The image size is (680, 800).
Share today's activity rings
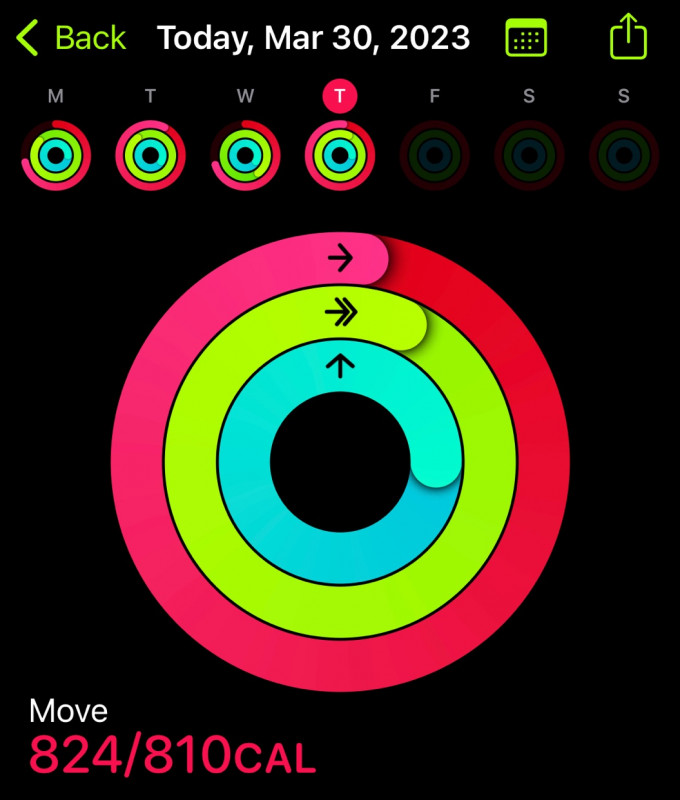[x=628, y=38]
